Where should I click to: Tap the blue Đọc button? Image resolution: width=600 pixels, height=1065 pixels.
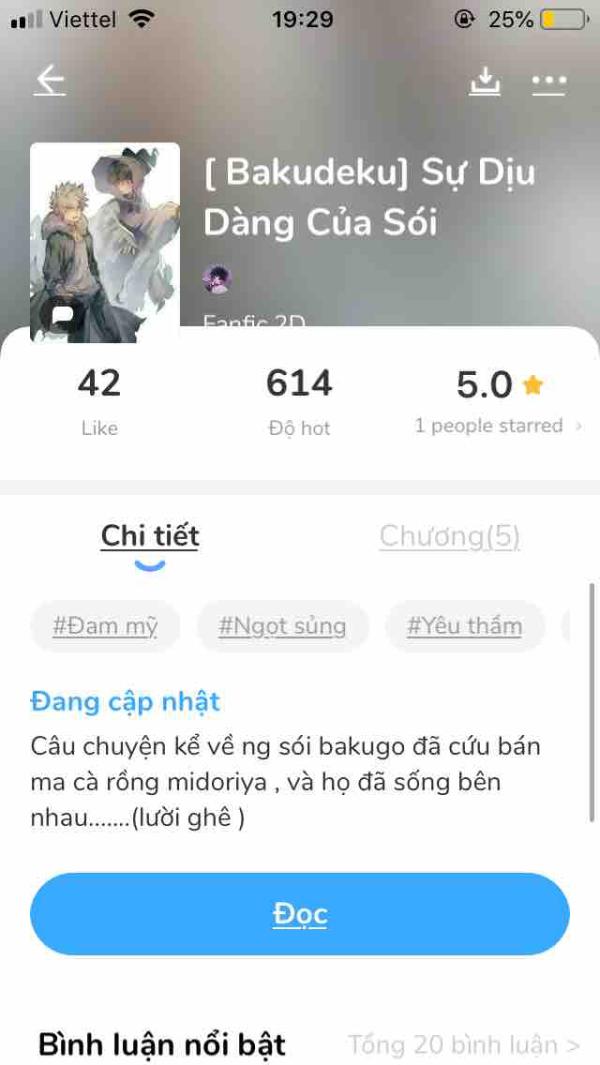click(x=299, y=914)
